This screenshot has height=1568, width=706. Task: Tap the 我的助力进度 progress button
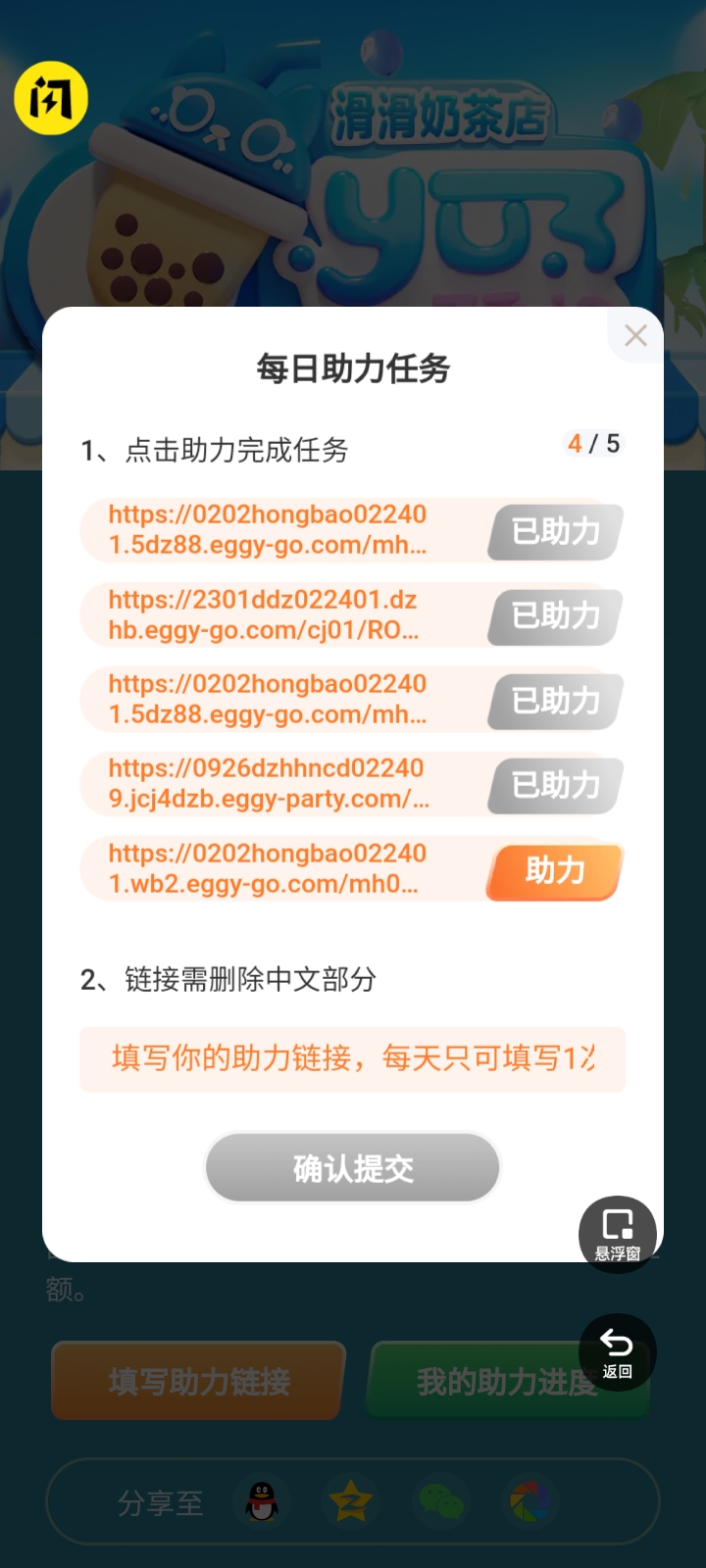(506, 1380)
